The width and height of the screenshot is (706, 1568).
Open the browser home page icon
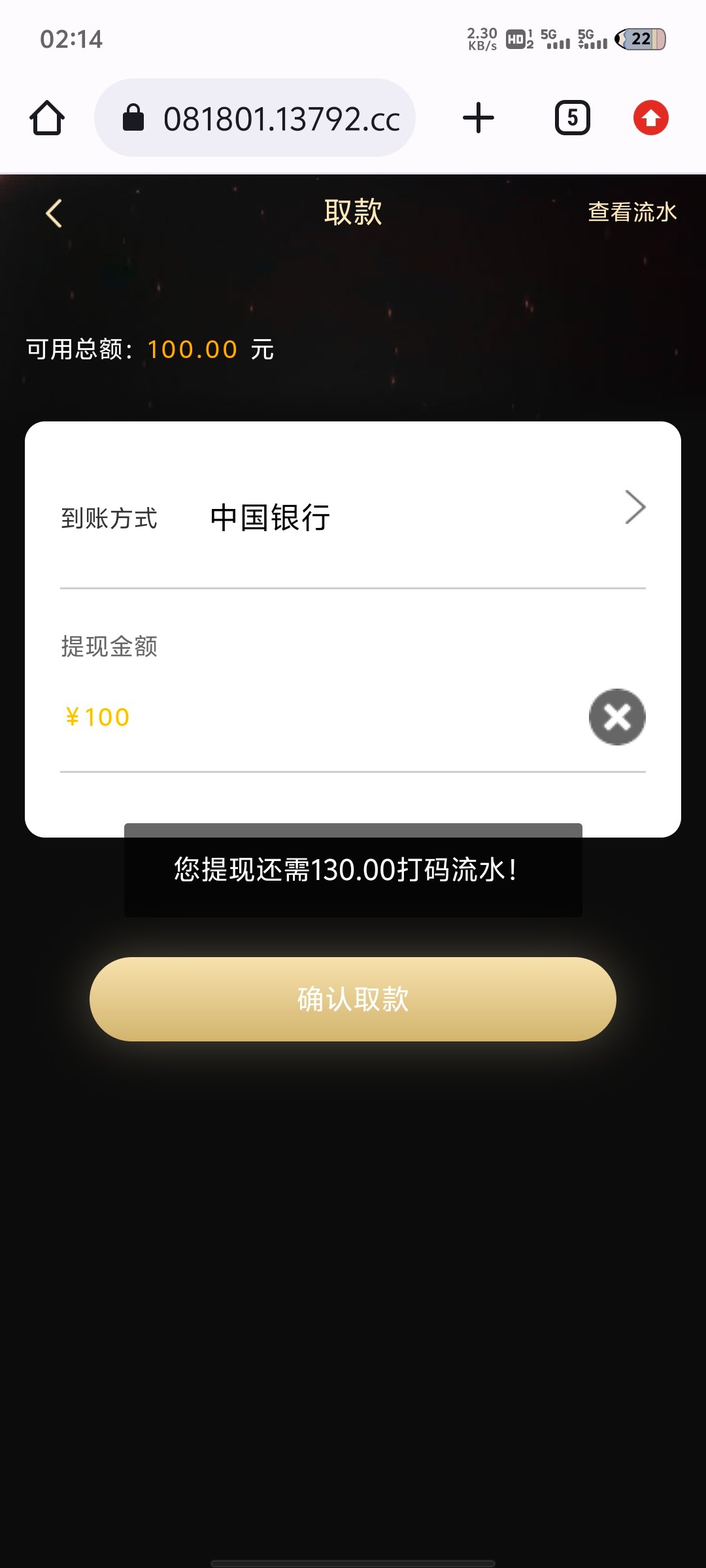point(47,118)
